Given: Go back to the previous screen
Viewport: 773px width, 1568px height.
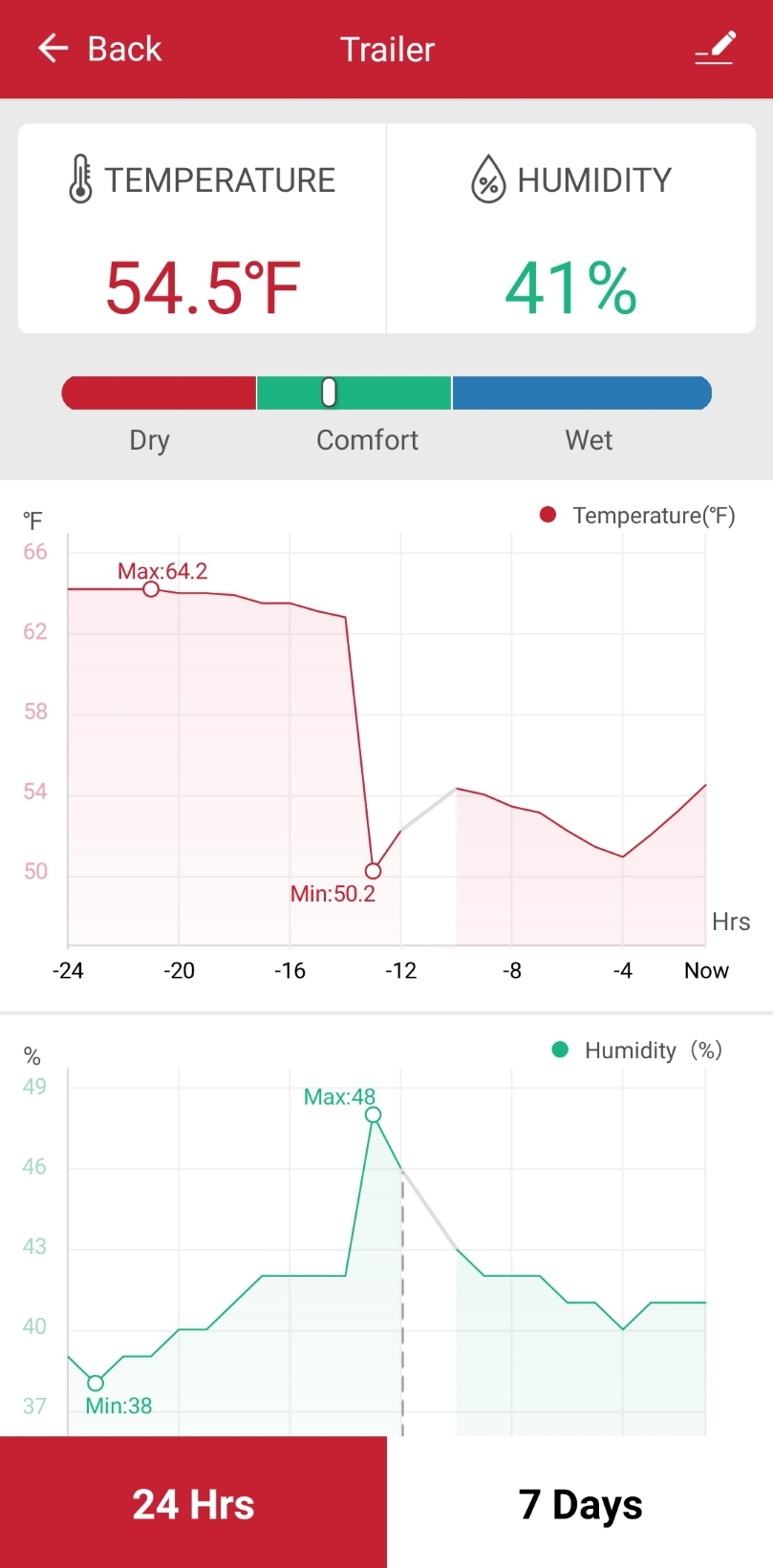Looking at the screenshot, I should (x=99, y=49).
